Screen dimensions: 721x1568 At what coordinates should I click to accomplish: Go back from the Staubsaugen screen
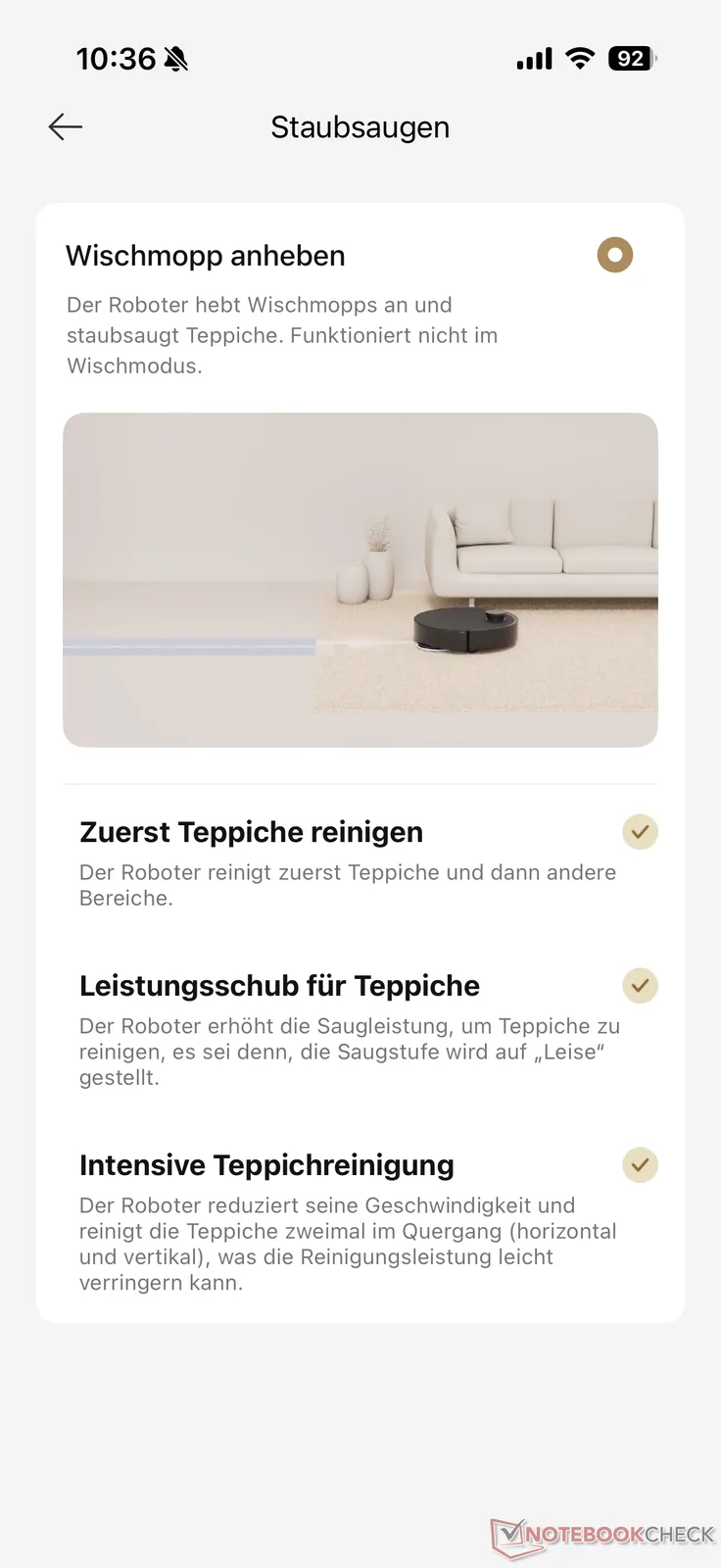tap(66, 127)
